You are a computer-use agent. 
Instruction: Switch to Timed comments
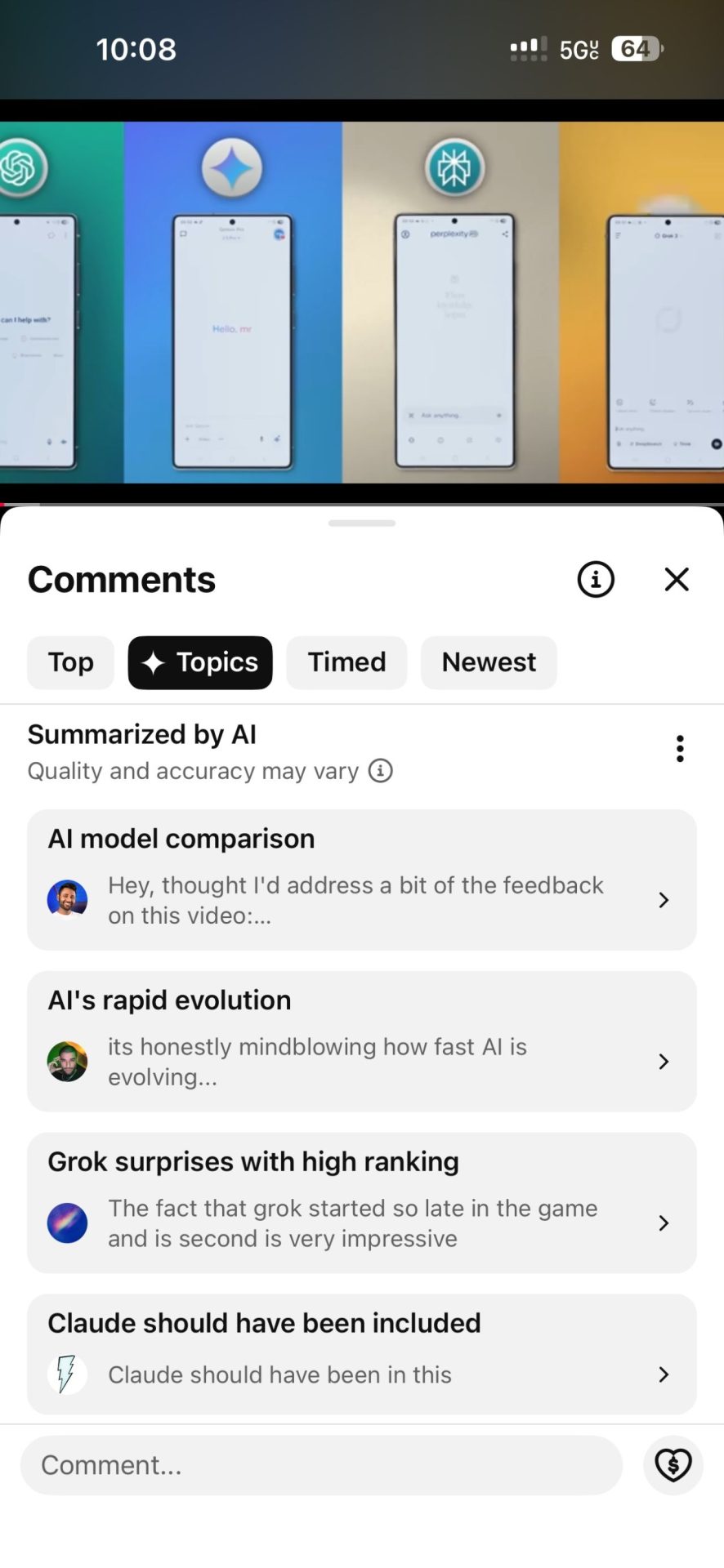tap(346, 662)
